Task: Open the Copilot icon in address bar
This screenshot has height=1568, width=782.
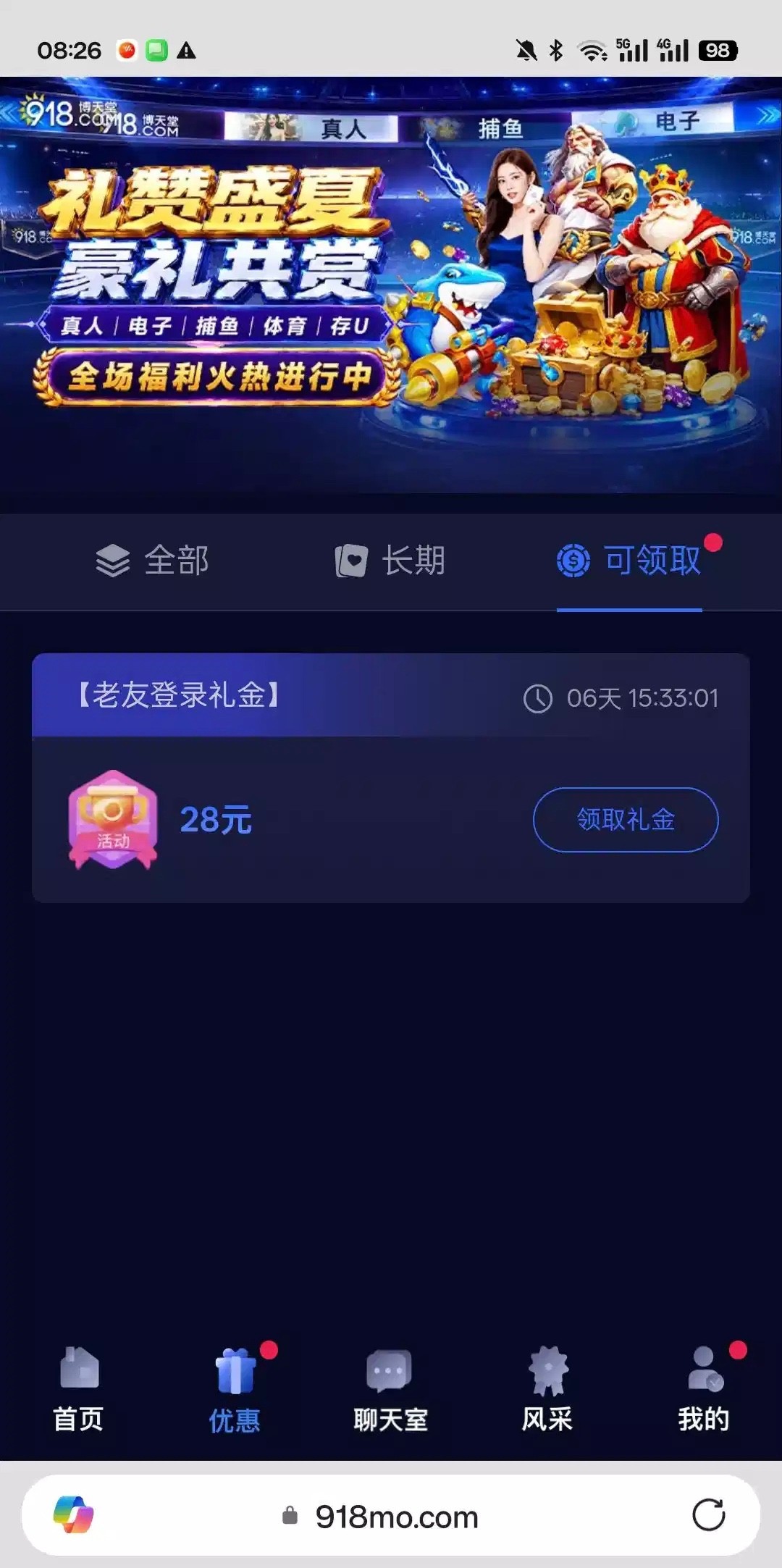Action: 73,1515
